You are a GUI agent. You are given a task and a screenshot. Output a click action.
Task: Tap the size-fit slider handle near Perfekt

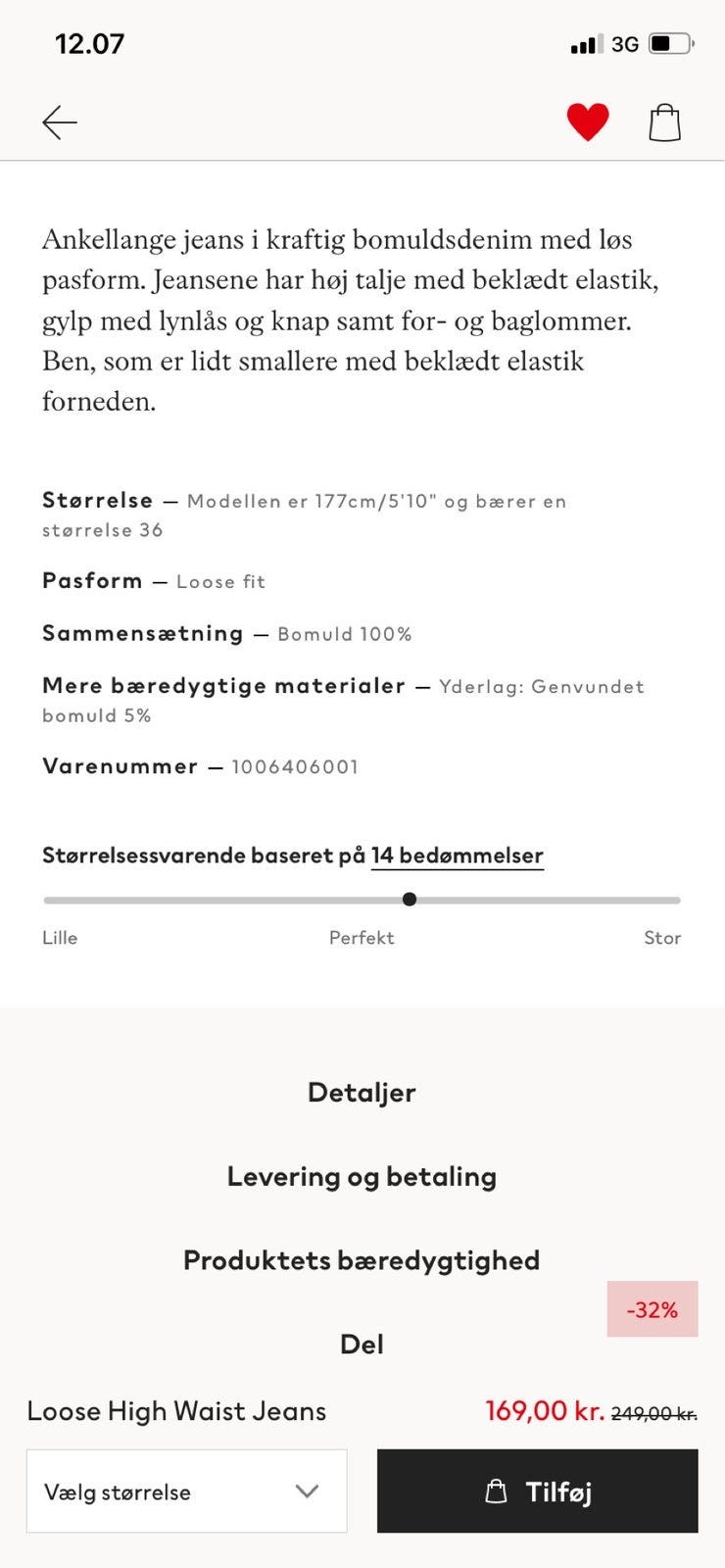pyautogui.click(x=411, y=898)
